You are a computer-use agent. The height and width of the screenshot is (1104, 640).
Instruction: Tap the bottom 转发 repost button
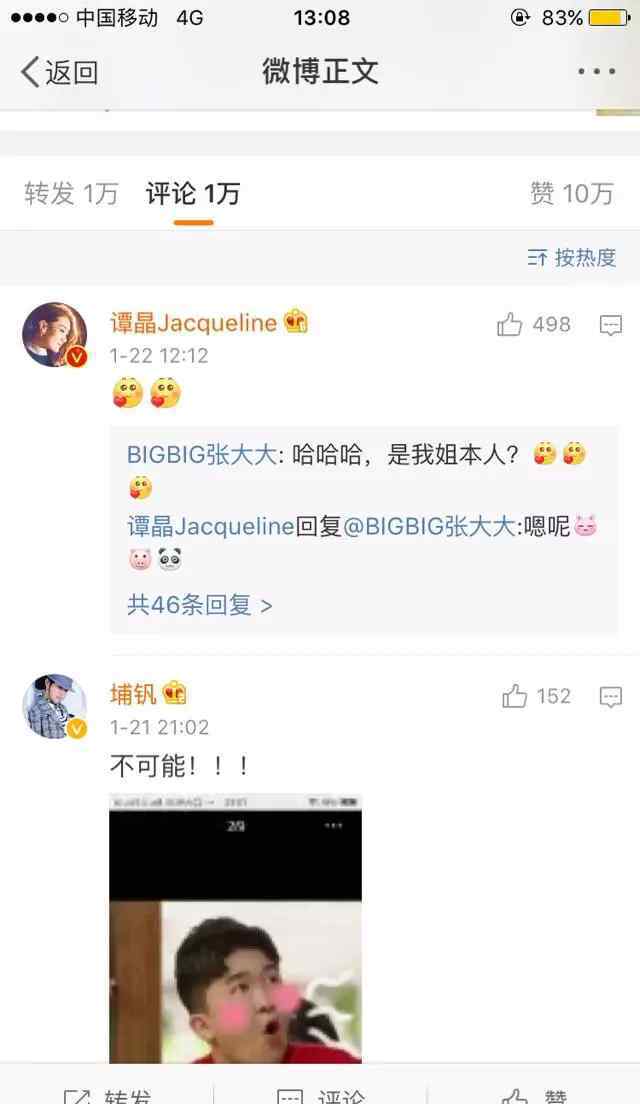coord(108,1094)
